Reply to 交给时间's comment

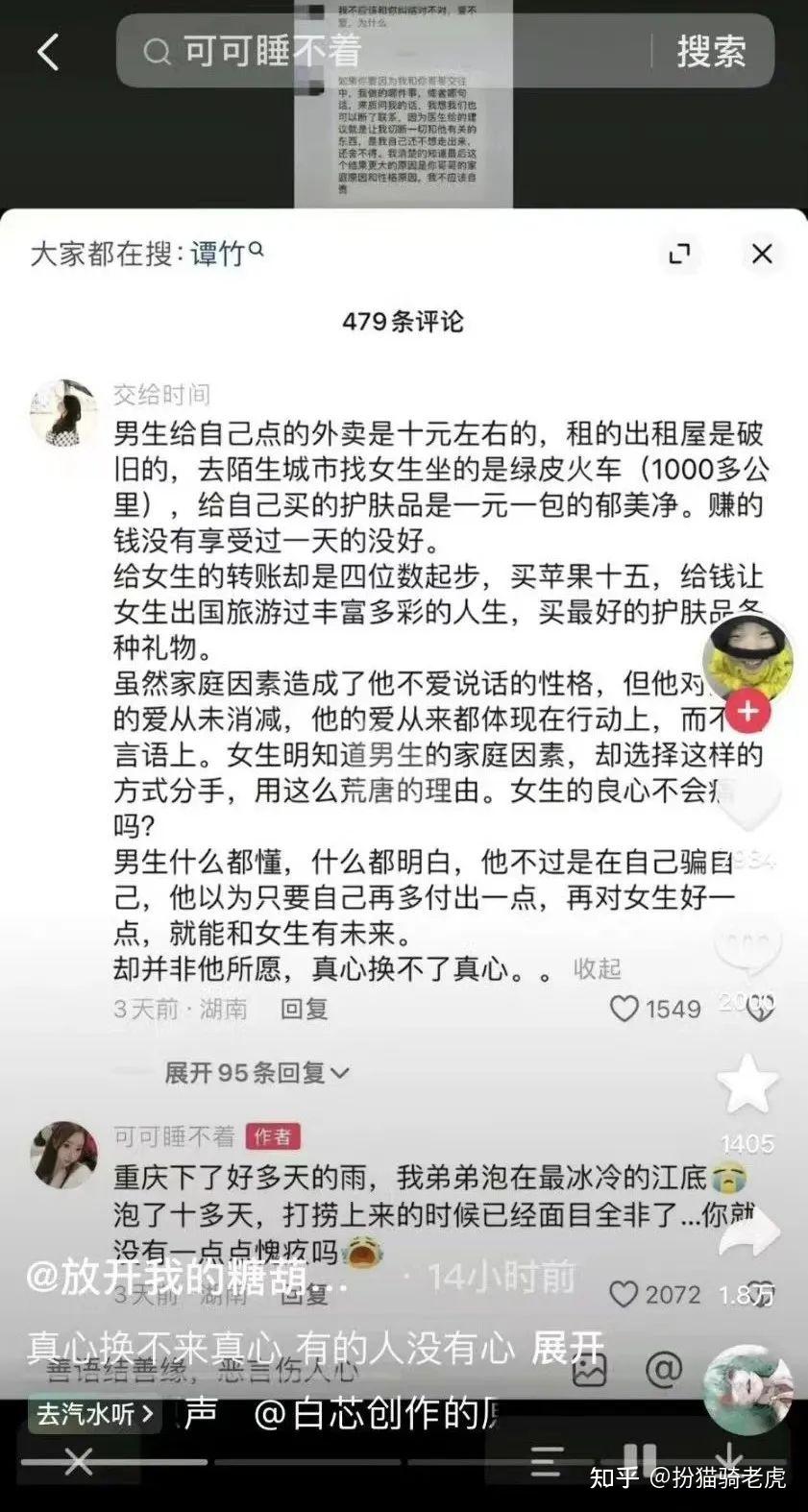[x=304, y=1009]
